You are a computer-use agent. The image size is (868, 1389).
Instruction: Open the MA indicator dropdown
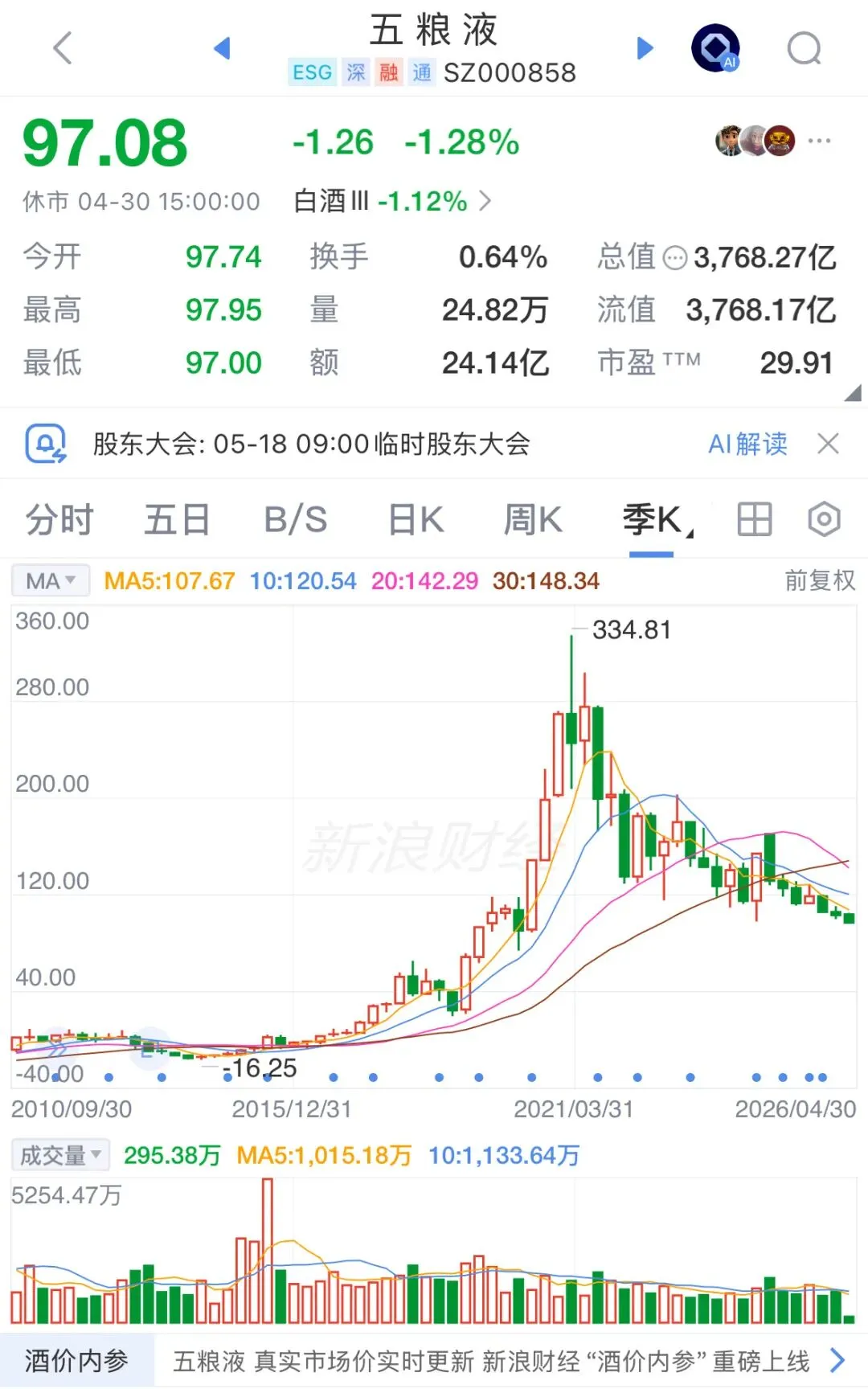tap(51, 580)
